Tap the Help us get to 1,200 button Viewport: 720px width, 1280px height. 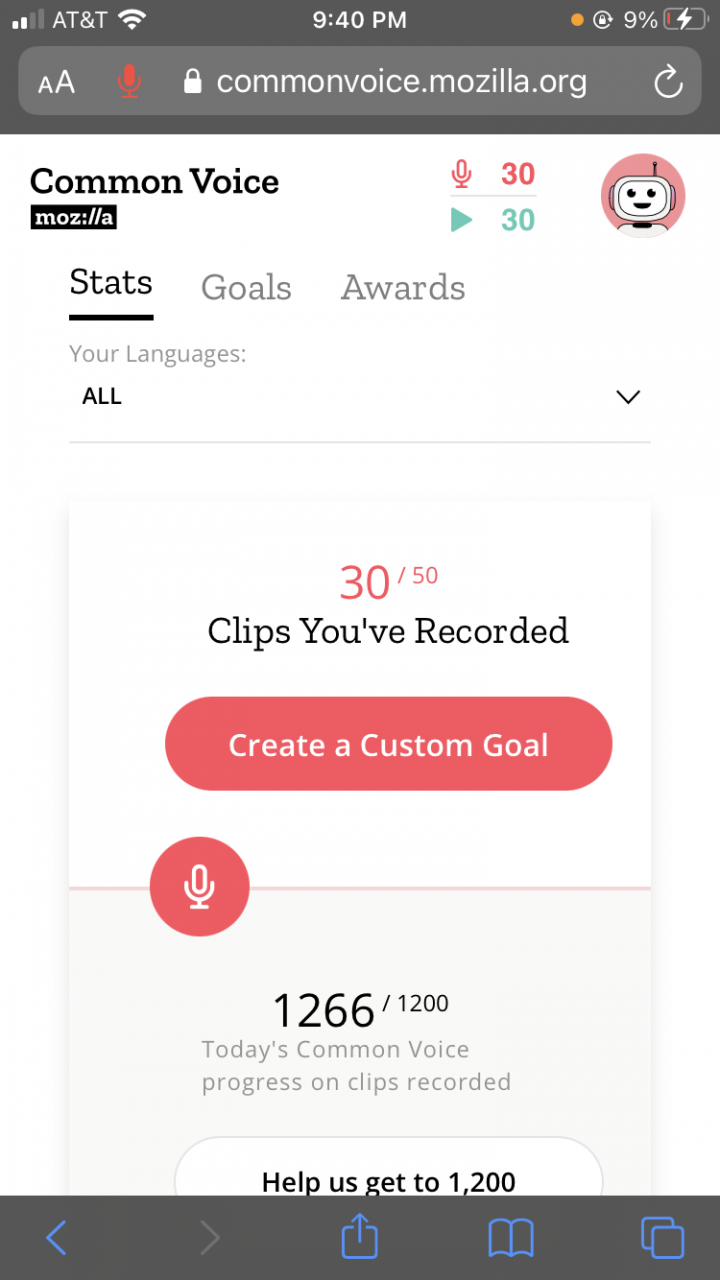click(x=388, y=1170)
